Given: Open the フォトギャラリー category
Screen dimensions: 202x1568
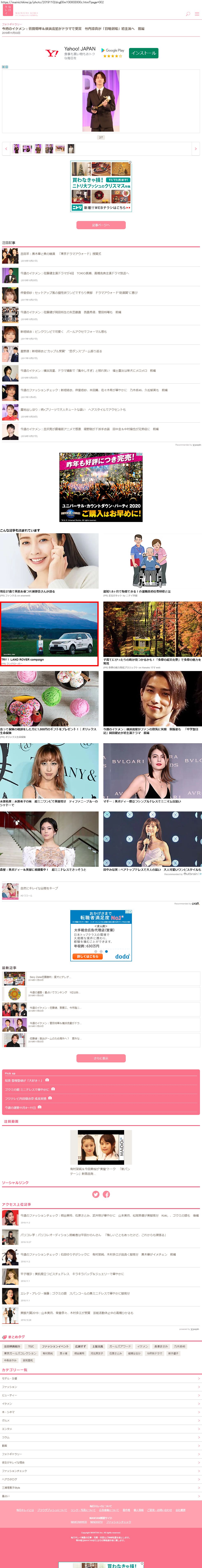Looking at the screenshot, I should click(x=101, y=1454).
